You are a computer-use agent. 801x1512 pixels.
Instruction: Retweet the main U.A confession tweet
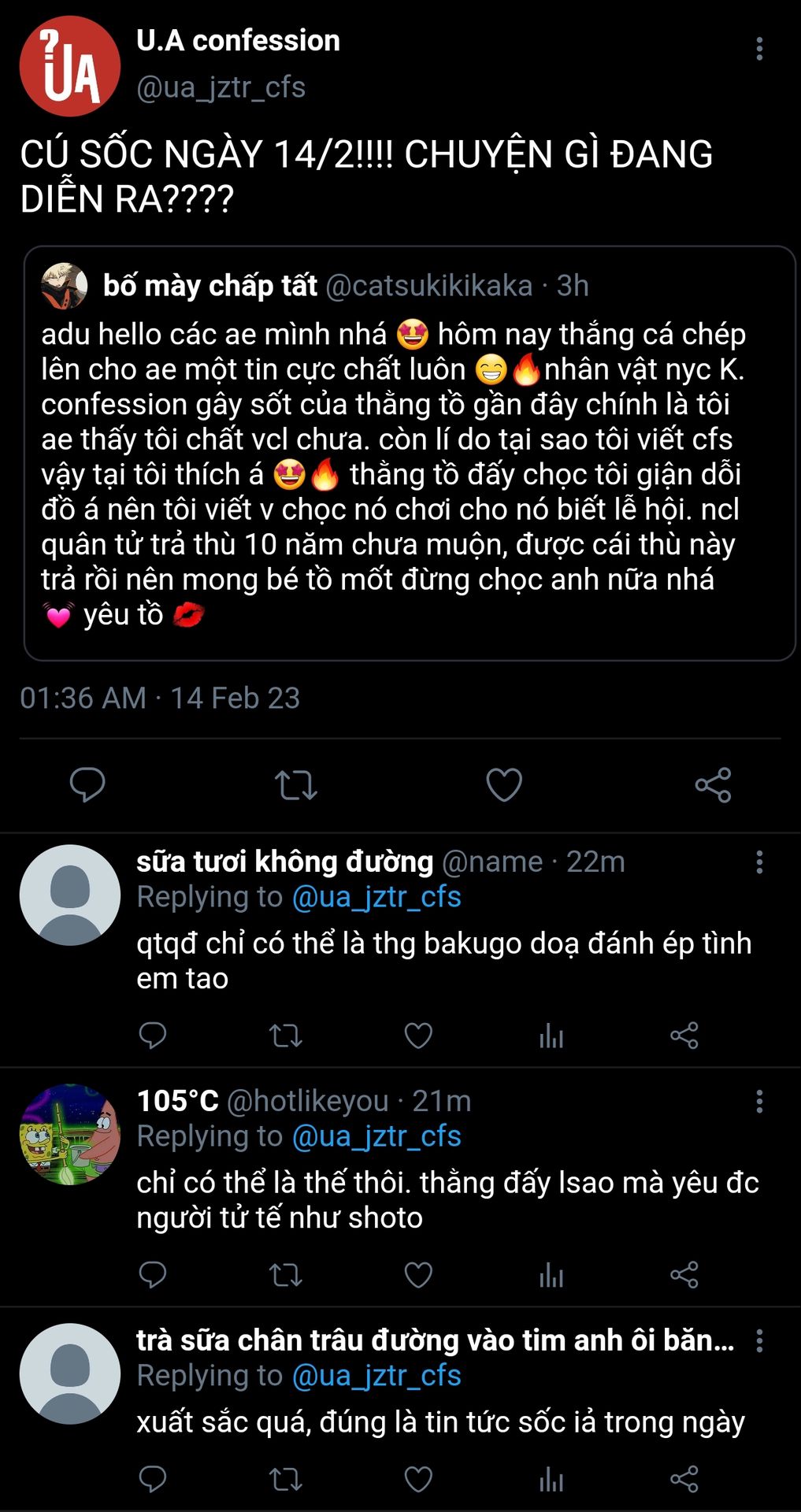pos(295,784)
